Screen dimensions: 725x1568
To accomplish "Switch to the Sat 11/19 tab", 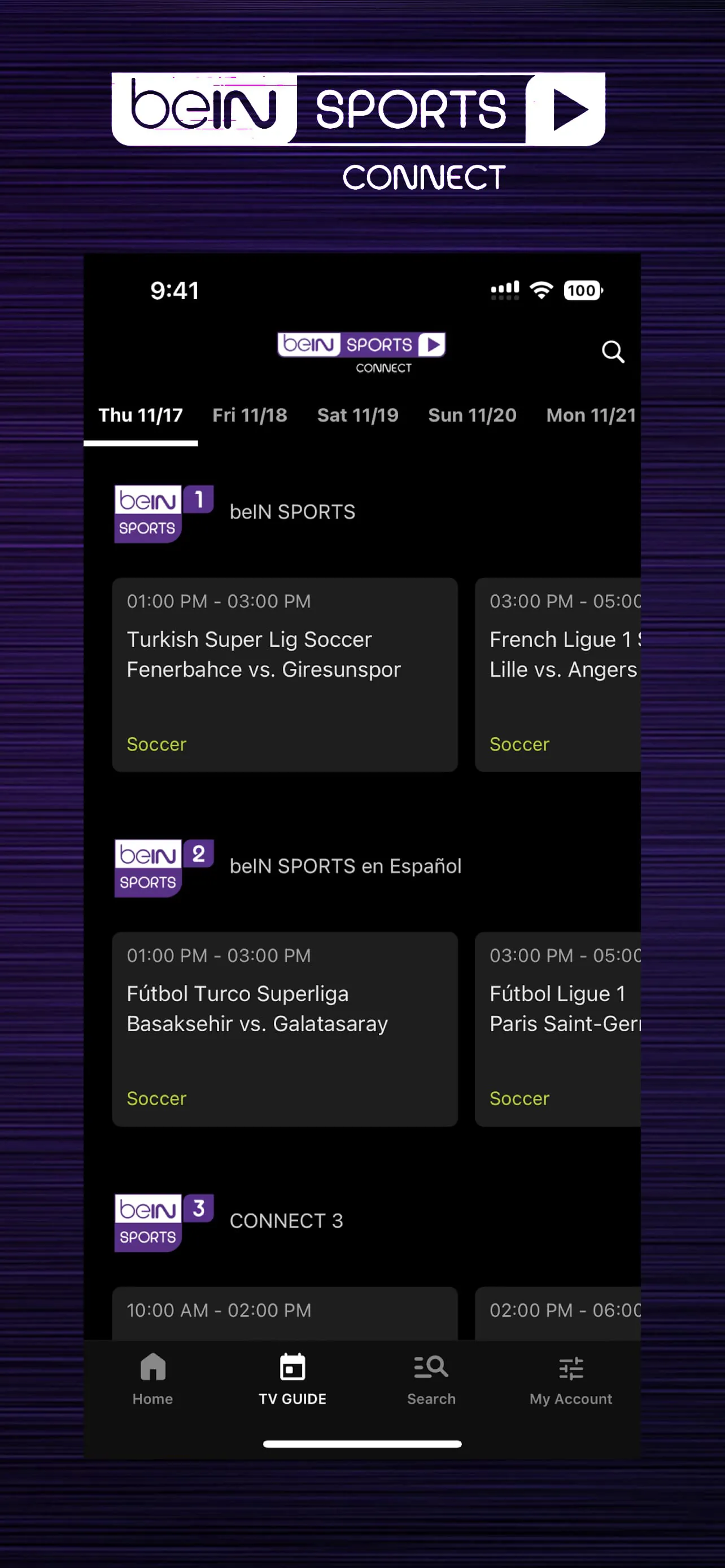I will [357, 414].
